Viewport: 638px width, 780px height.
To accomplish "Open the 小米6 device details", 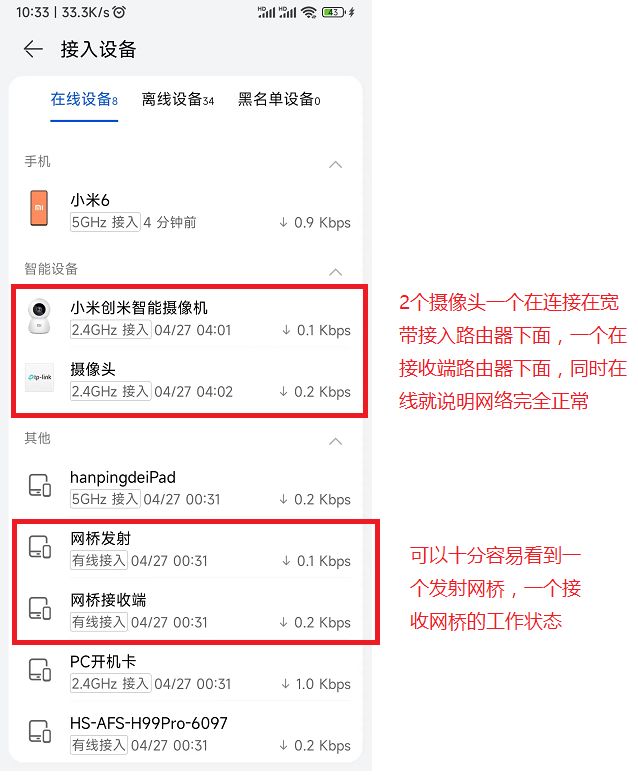I will [x=188, y=211].
